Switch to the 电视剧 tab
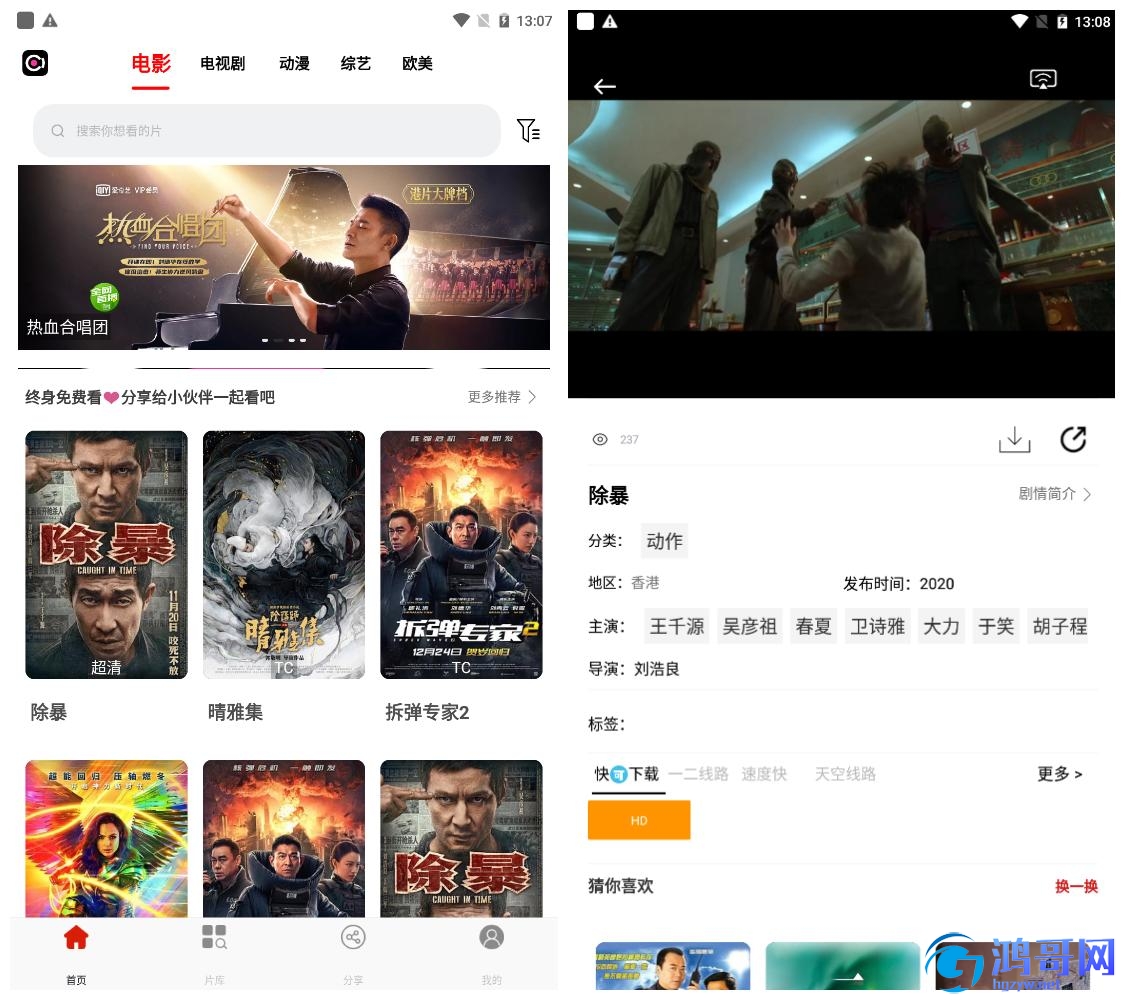This screenshot has height=1000, width=1125. [x=222, y=64]
